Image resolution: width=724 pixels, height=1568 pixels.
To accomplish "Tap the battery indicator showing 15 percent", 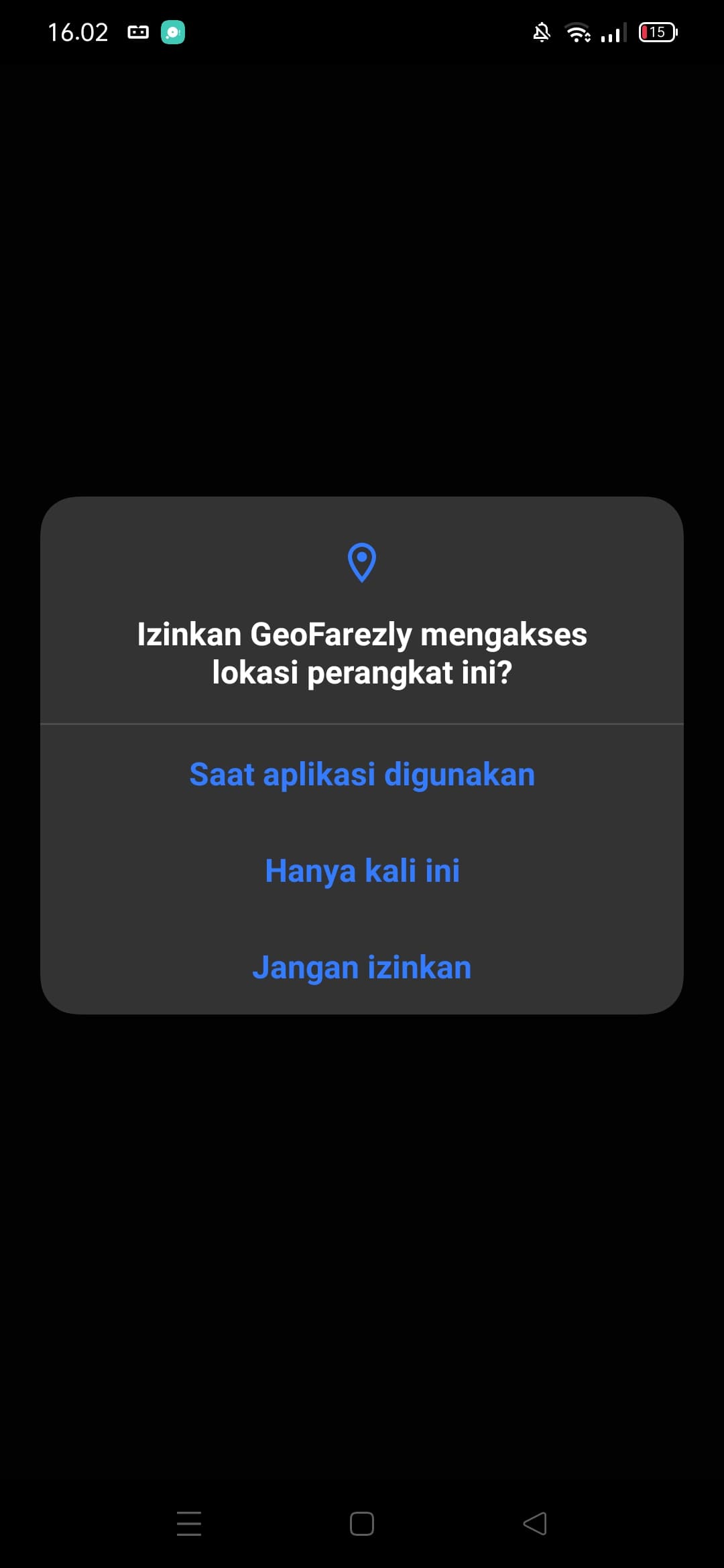I will click(x=658, y=32).
